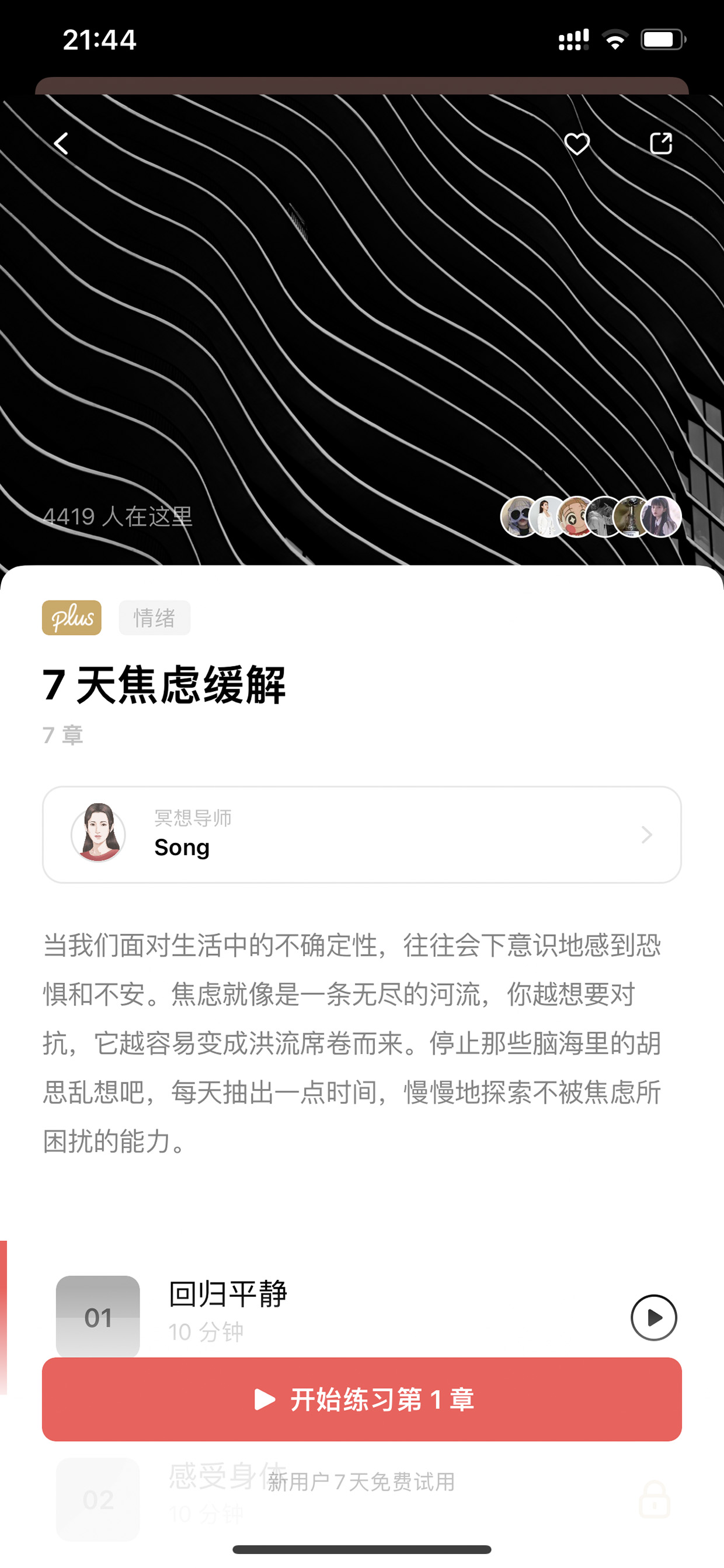This screenshot has width=724, height=1568.
Task: Open meditation teacher Song's profile
Action: [362, 834]
